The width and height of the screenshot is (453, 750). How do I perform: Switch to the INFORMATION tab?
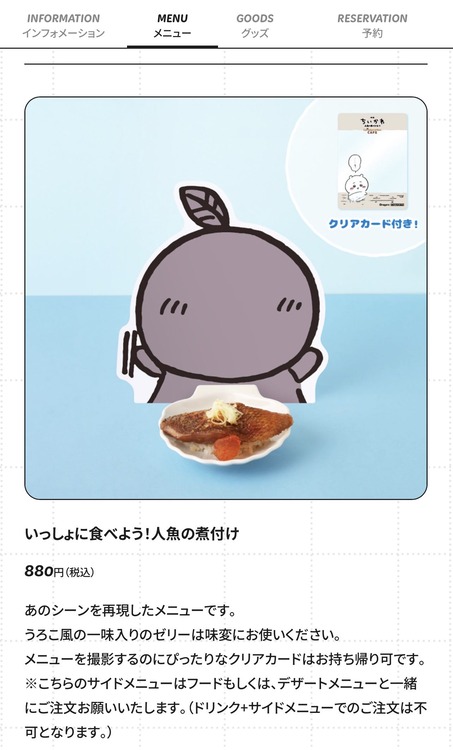pyautogui.click(x=63, y=25)
